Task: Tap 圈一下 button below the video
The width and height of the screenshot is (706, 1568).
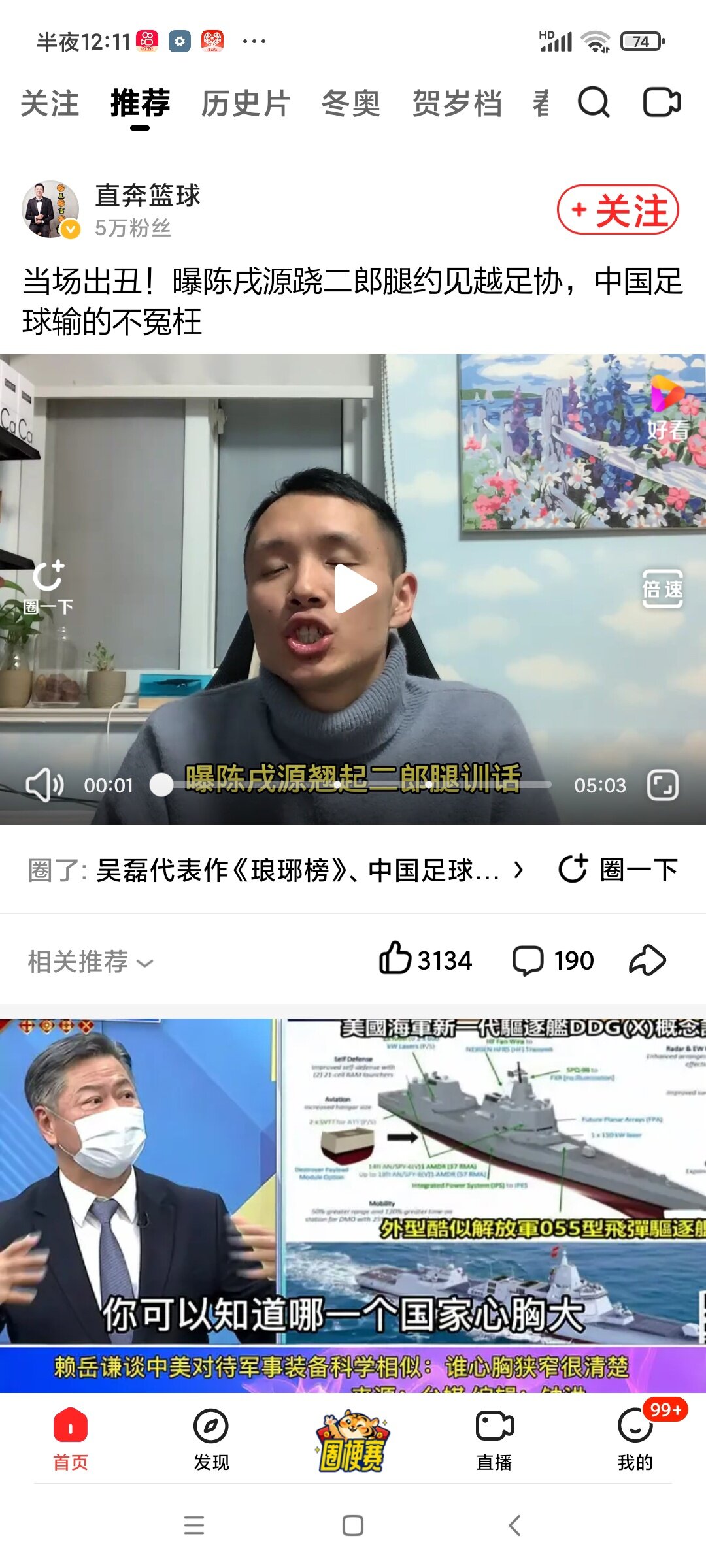Action: [618, 870]
